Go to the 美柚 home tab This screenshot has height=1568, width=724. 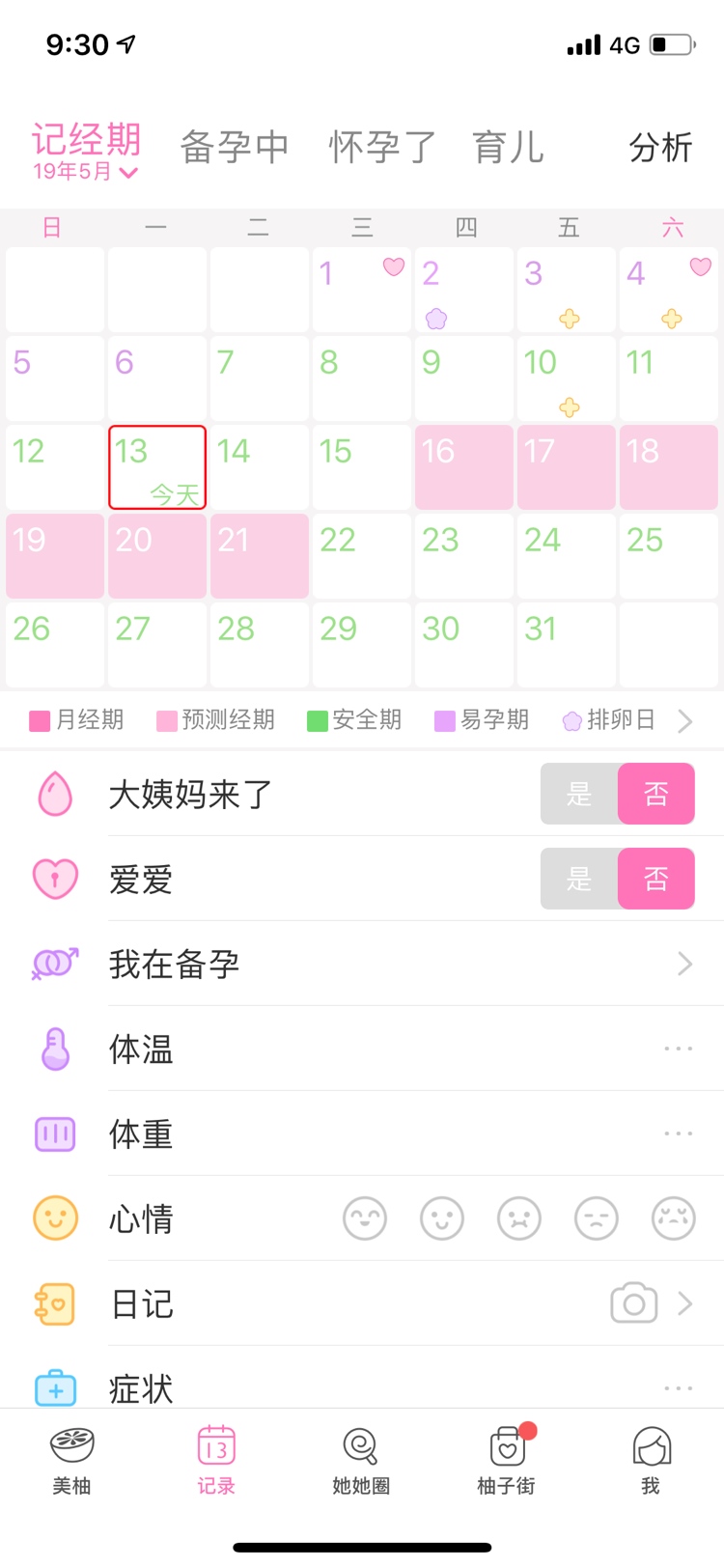tap(72, 1460)
